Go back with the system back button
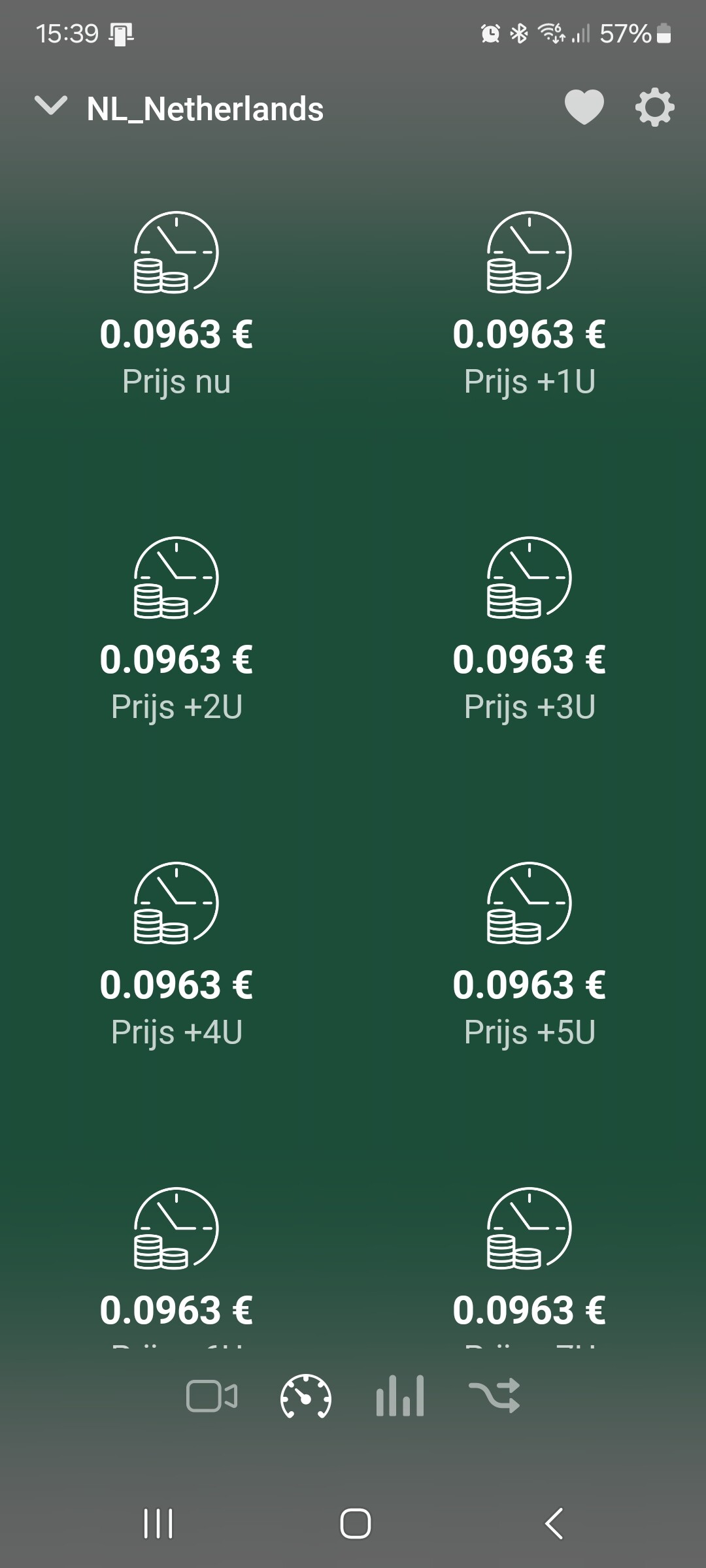Viewport: 706px width, 1568px height. (554, 1524)
